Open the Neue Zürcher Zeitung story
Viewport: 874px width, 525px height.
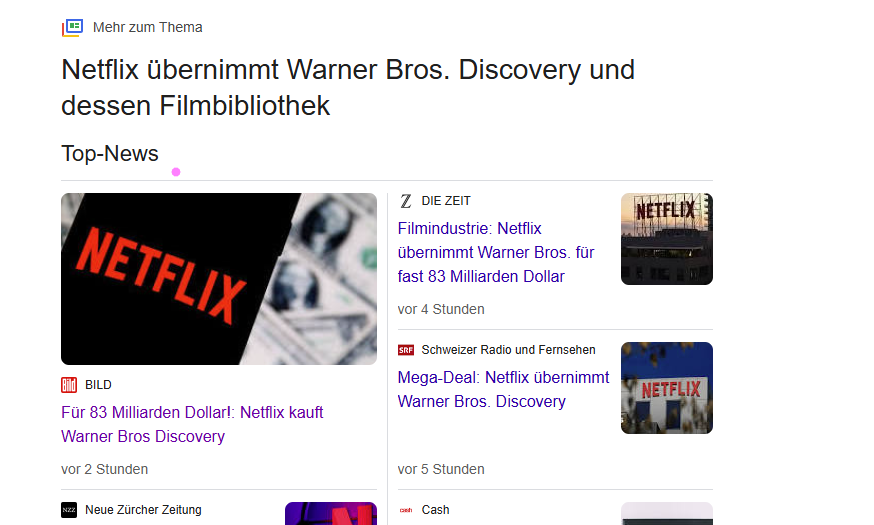click(x=143, y=510)
